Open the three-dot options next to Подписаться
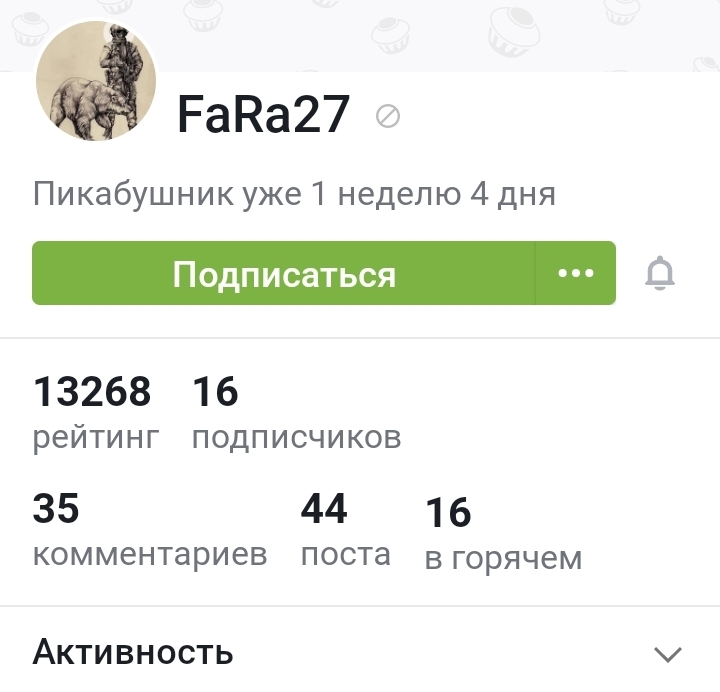This screenshot has height=692, width=720. [x=576, y=273]
